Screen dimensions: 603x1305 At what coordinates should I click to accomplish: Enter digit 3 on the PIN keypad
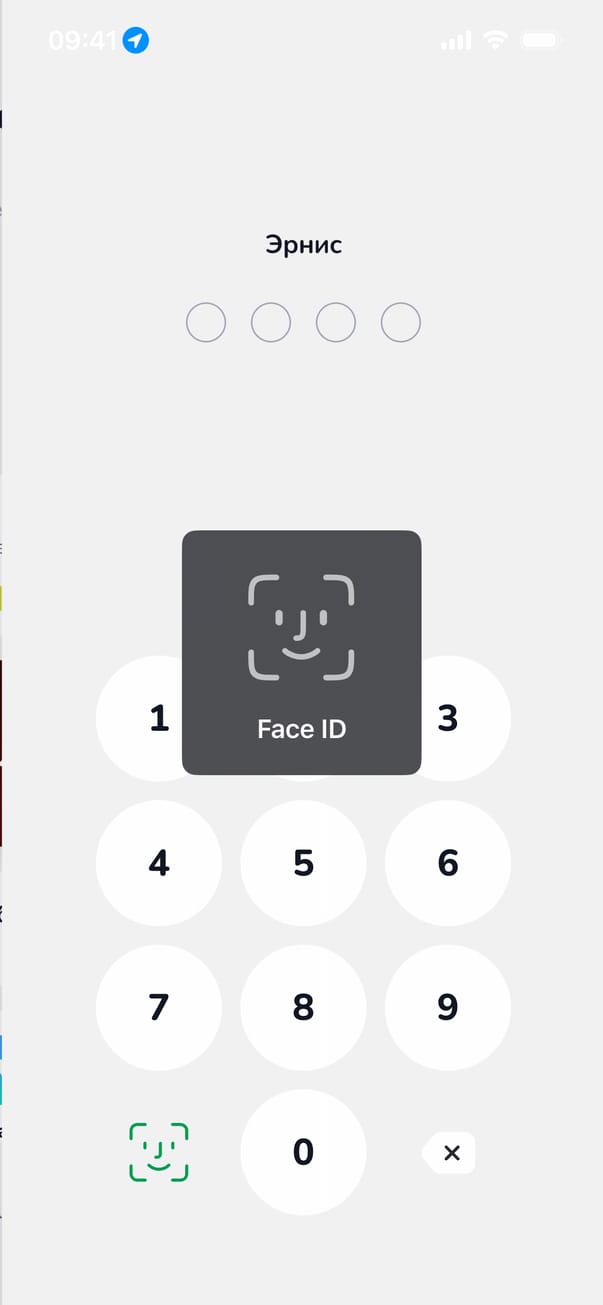pyautogui.click(x=458, y=718)
